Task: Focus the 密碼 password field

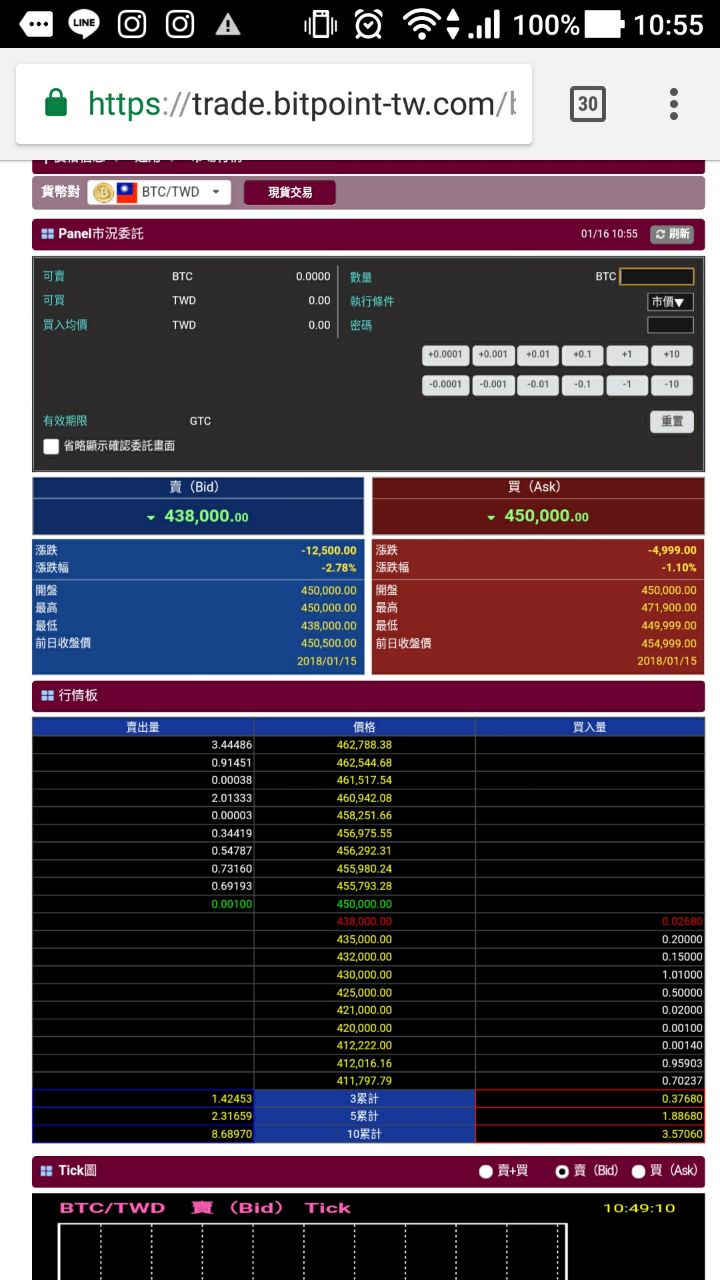Action: click(x=670, y=325)
